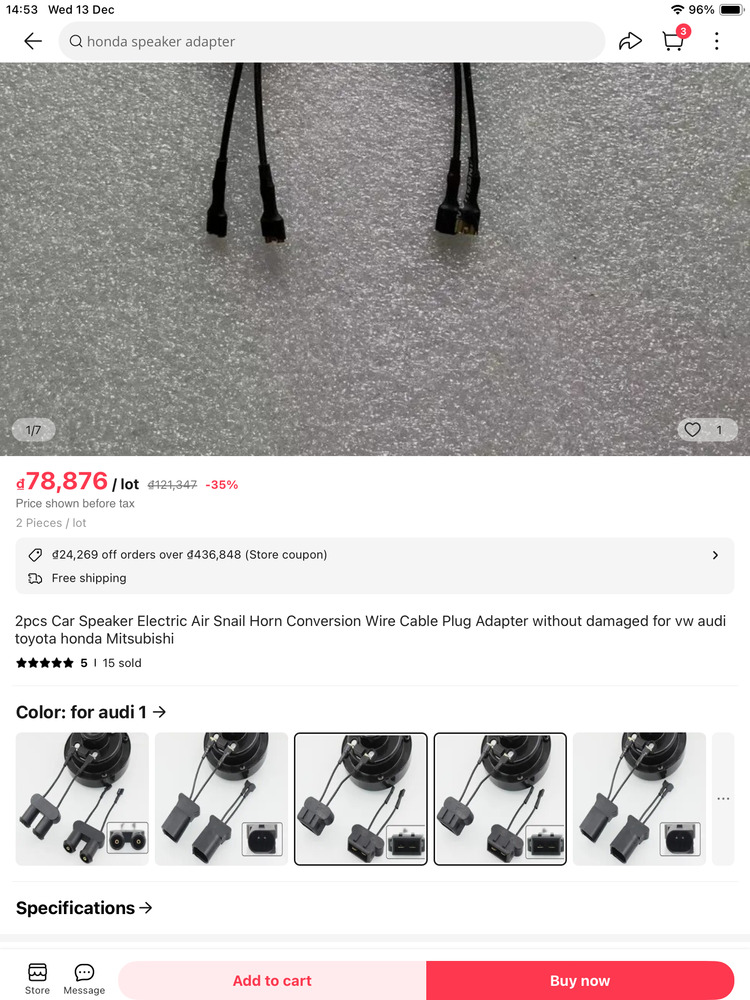
Task: Open the main product image gallery
Action: pyautogui.click(x=375, y=260)
